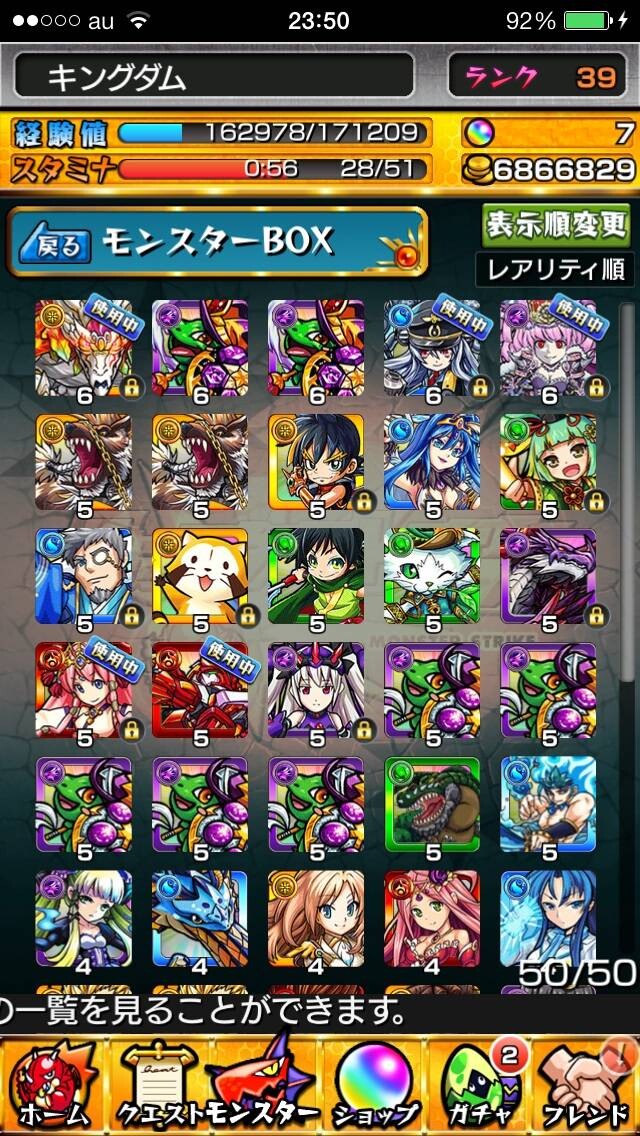Open the green crocodile monster tile
640x1136 pixels.
pos(432,806)
